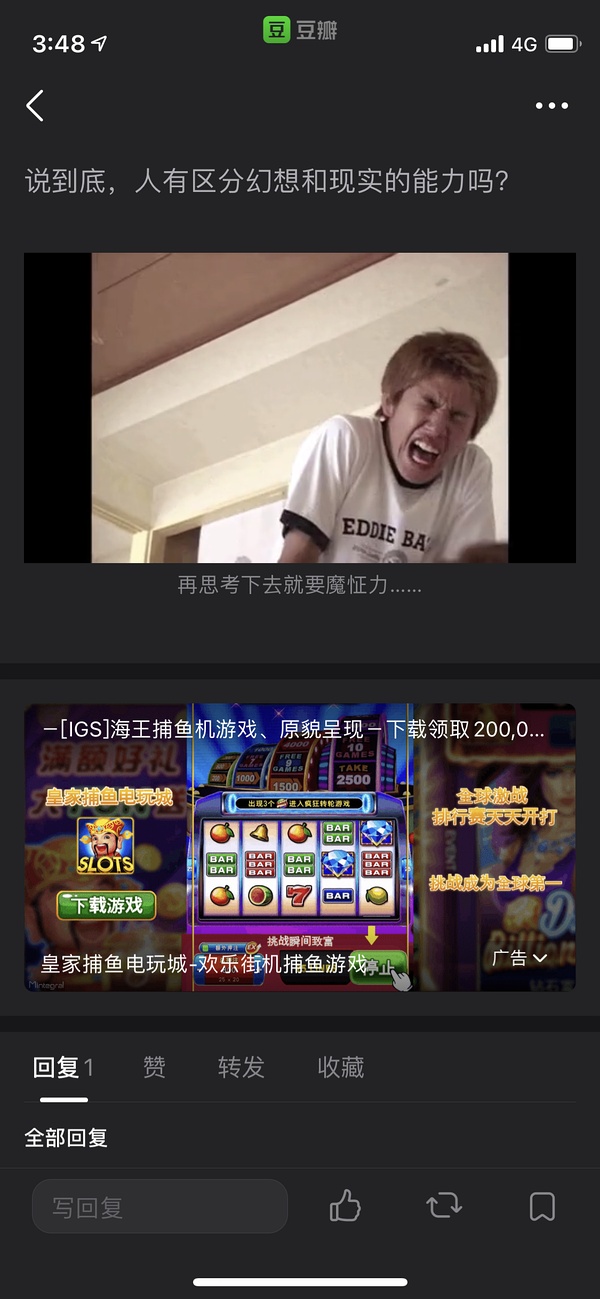Switch to the 赞 tab

(x=154, y=1067)
